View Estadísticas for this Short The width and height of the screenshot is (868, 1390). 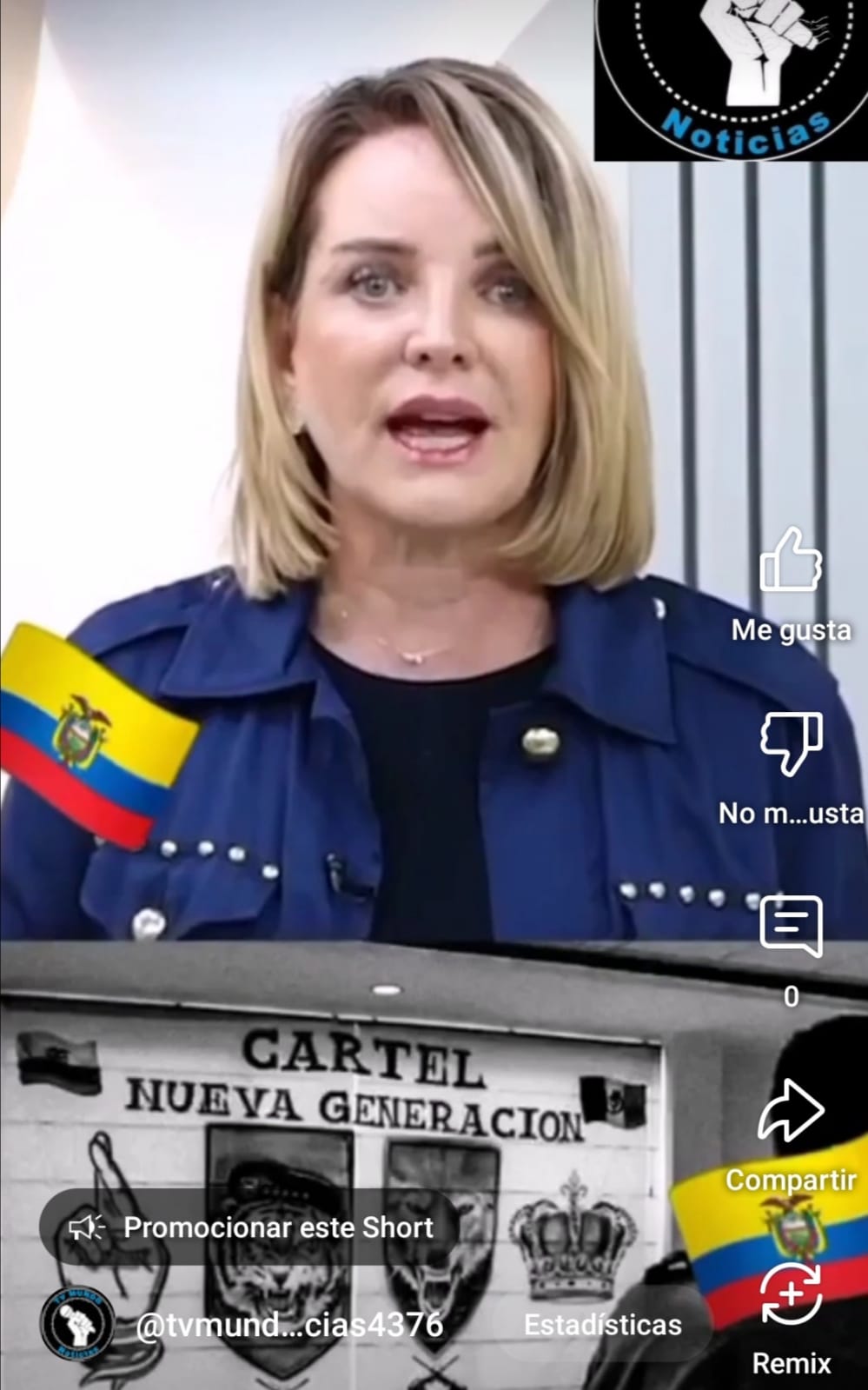[x=602, y=1325]
